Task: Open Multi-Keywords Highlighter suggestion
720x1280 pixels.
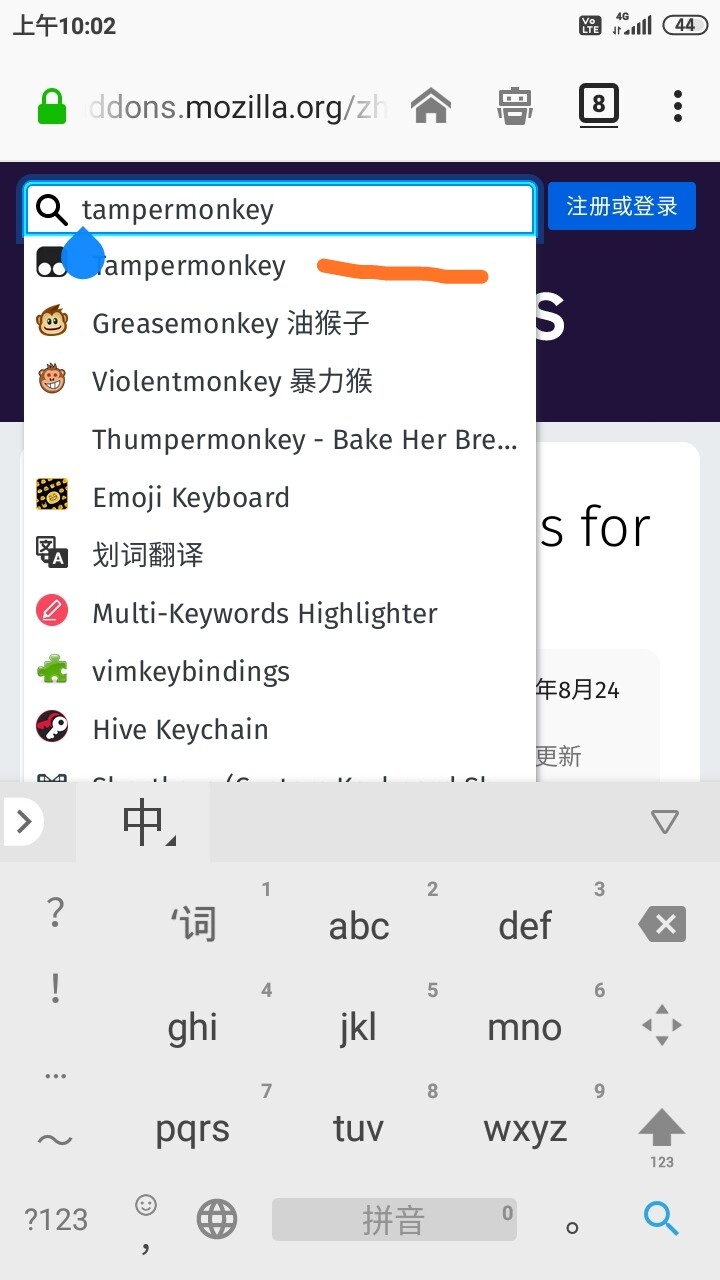Action: tap(264, 614)
